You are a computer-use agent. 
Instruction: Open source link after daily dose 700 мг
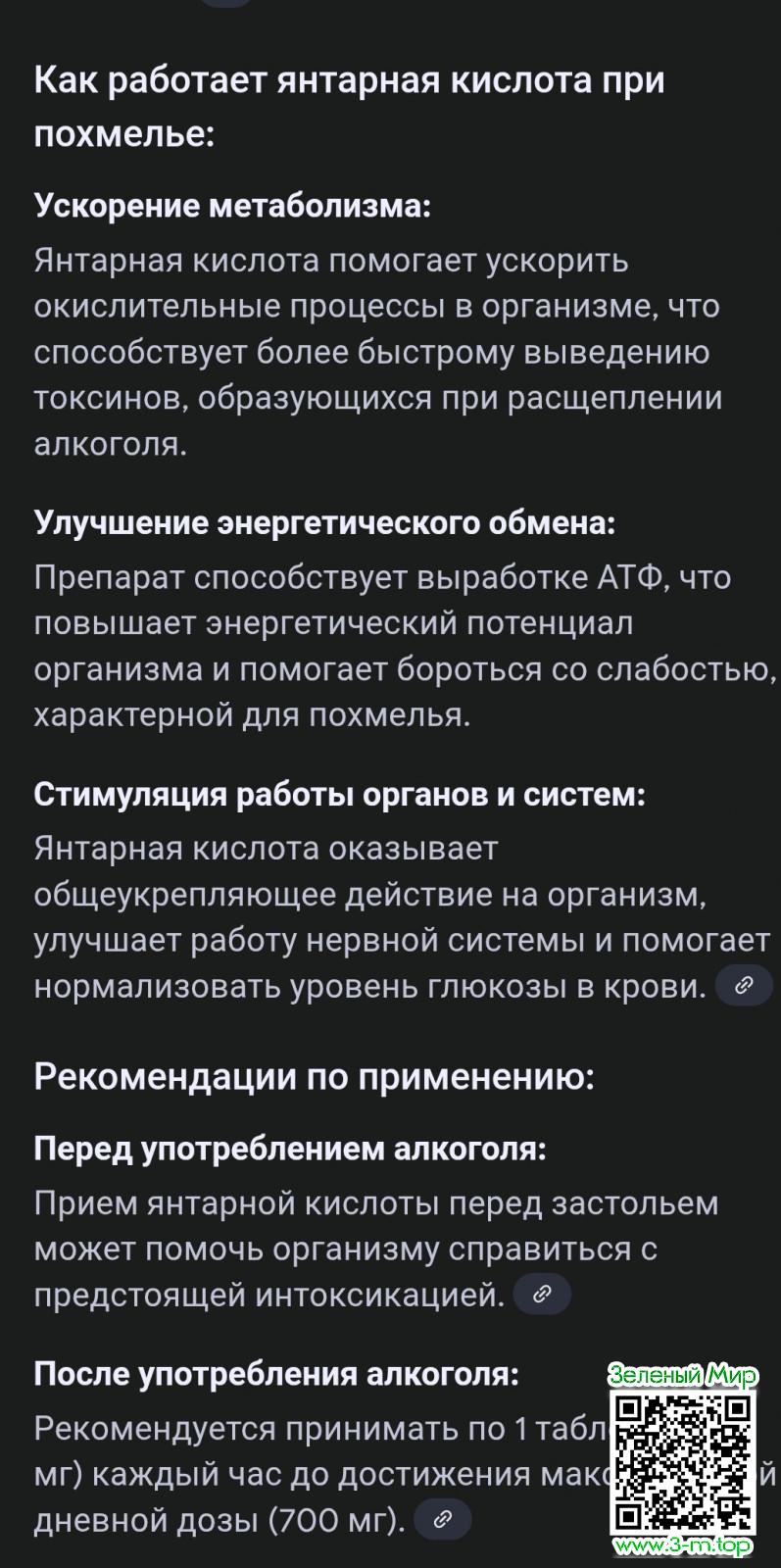point(443,1520)
